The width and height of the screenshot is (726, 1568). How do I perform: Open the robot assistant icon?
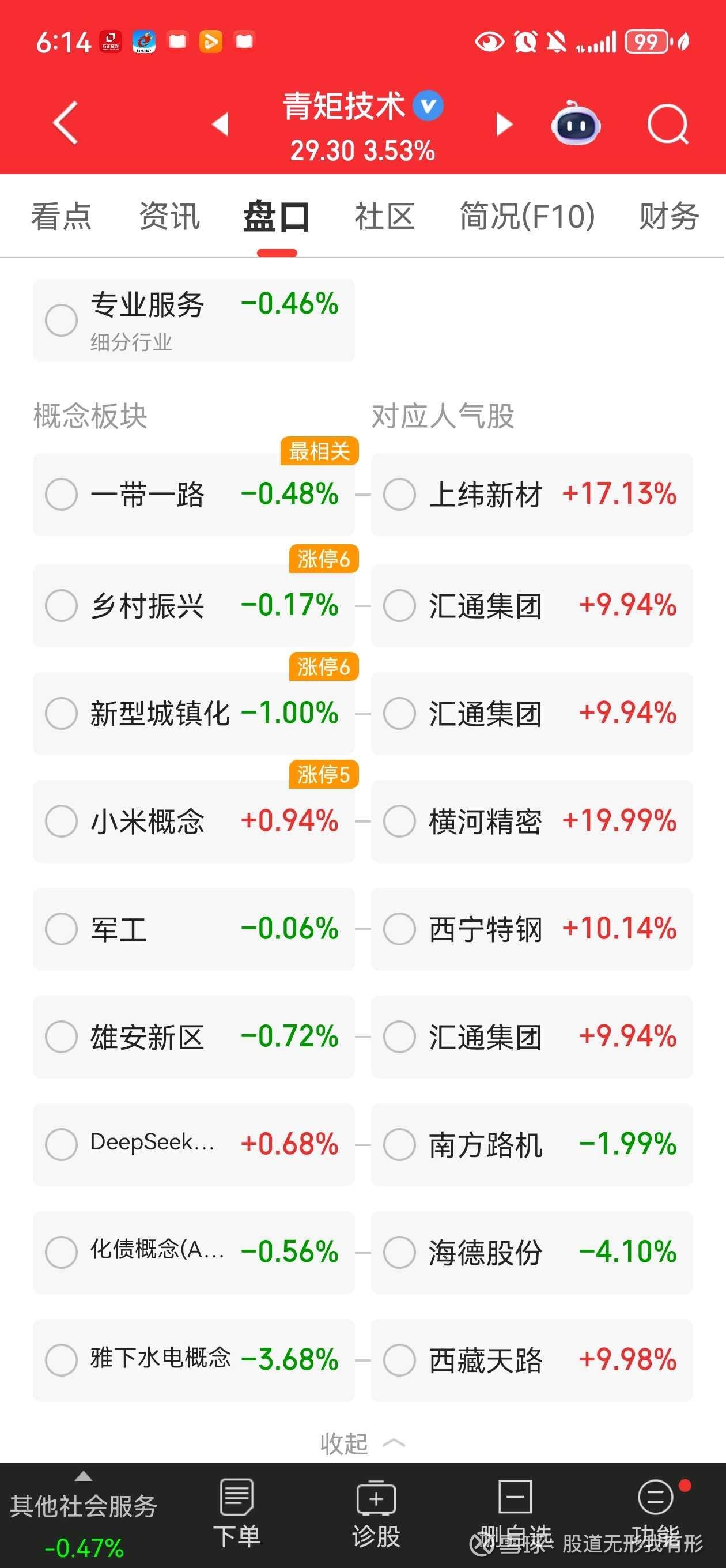576,123
